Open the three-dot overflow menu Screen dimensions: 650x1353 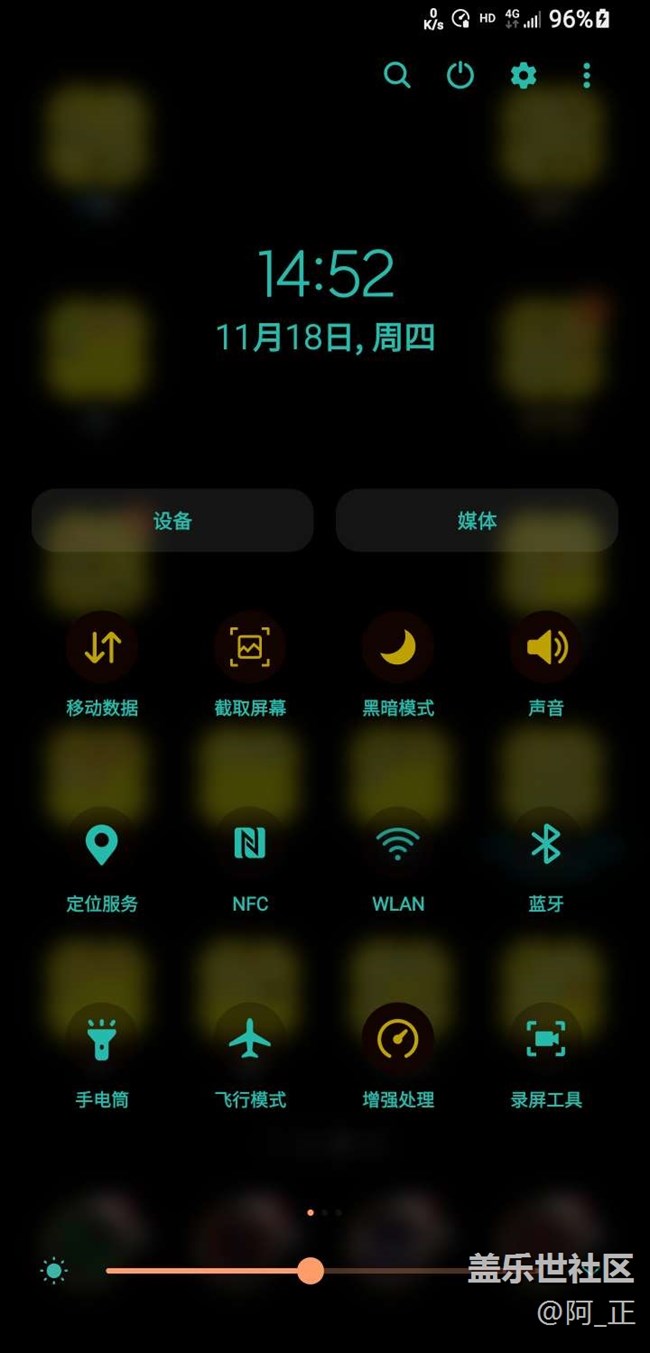coord(586,75)
